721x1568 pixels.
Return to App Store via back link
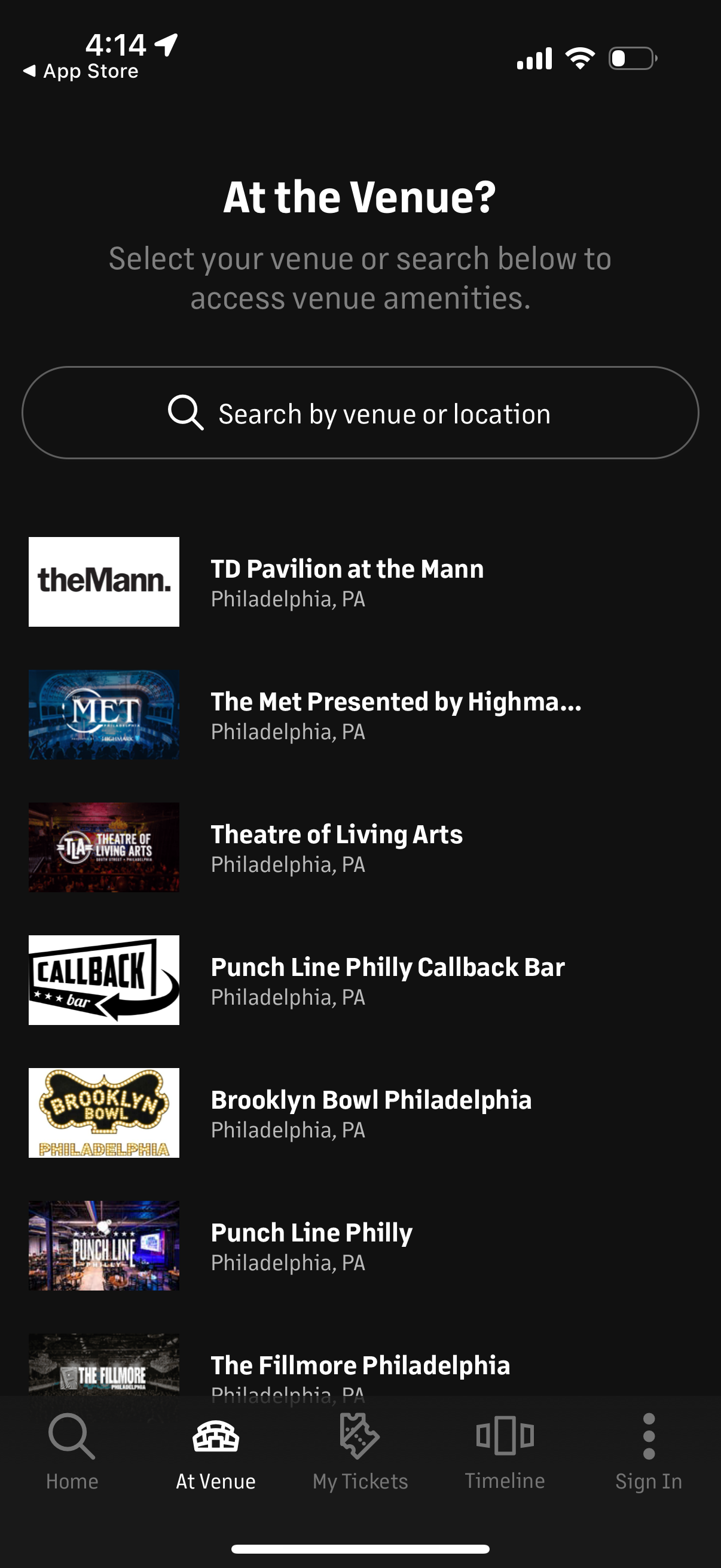click(81, 71)
